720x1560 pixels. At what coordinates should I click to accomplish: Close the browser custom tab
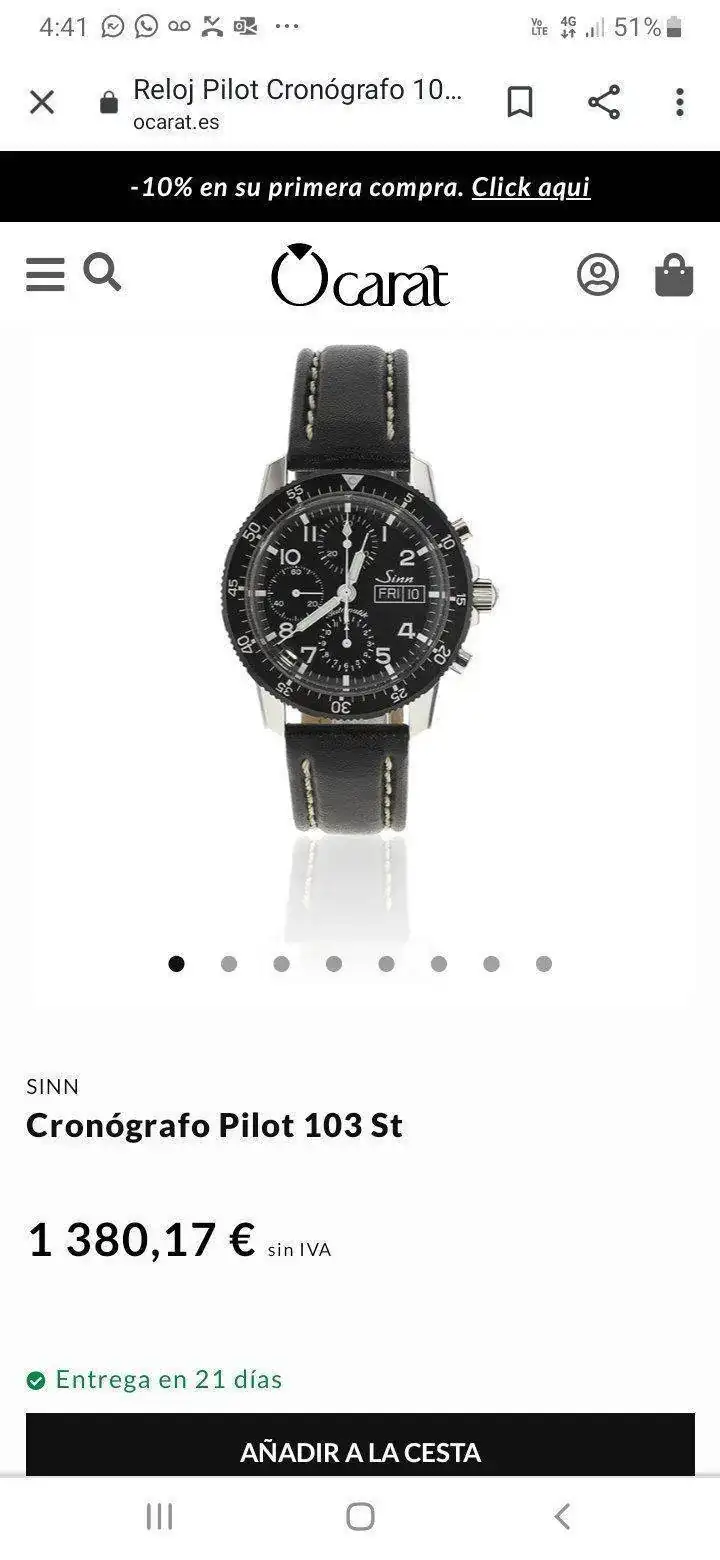pyautogui.click(x=42, y=102)
